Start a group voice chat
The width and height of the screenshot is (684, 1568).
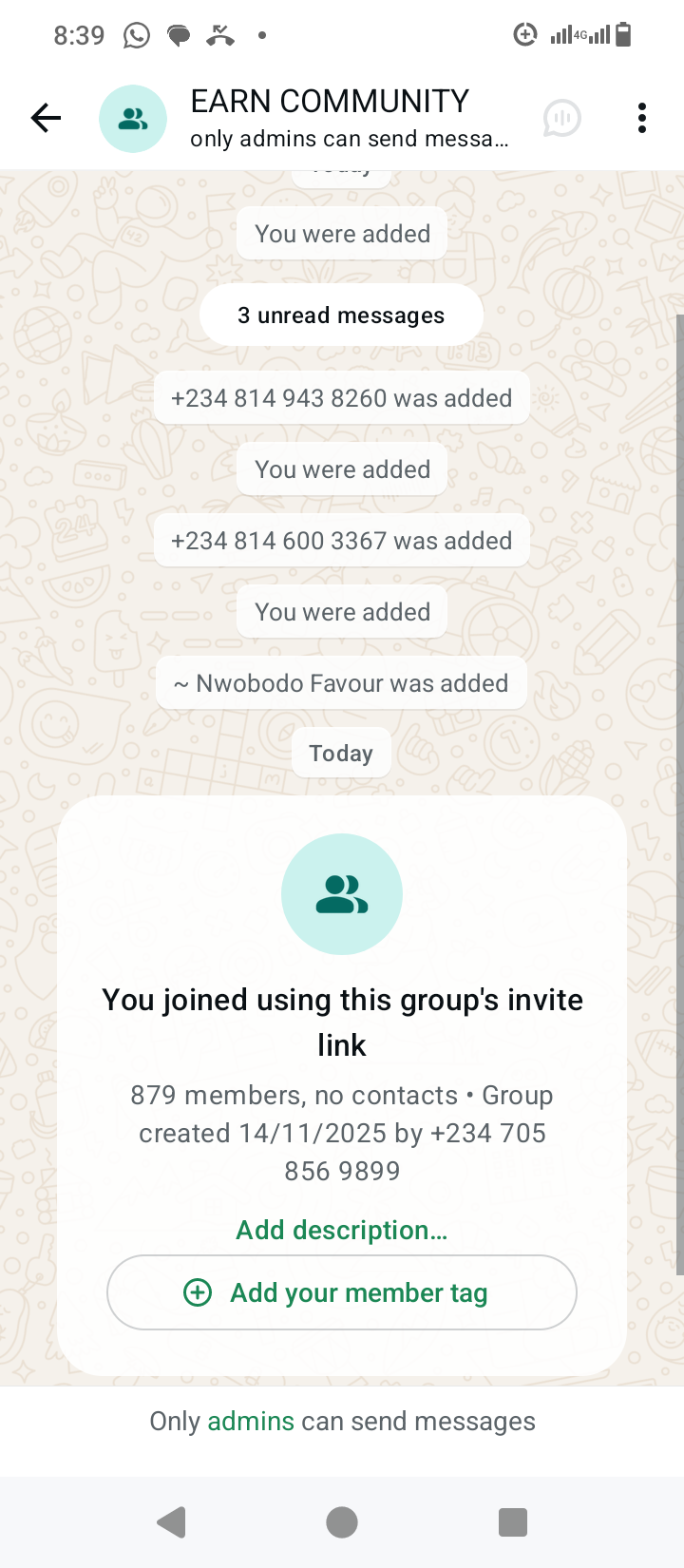[561, 118]
